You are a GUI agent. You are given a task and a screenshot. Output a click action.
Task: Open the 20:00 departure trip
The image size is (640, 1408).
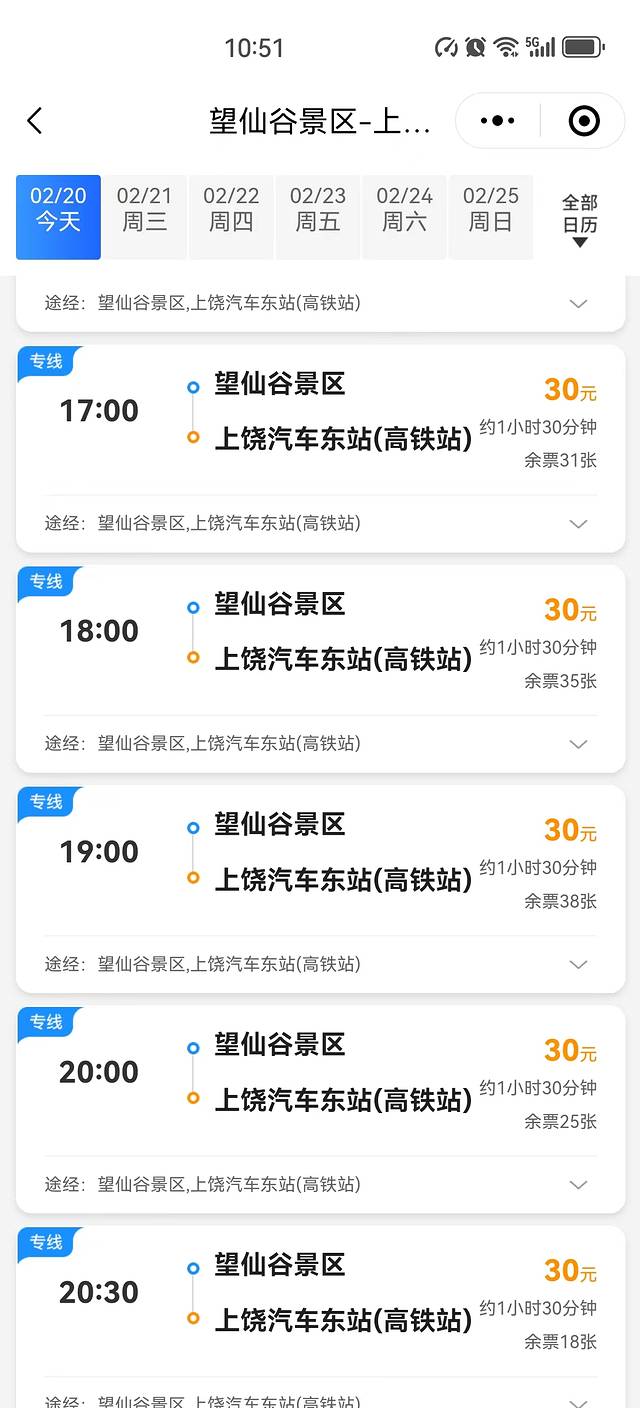coord(320,1080)
